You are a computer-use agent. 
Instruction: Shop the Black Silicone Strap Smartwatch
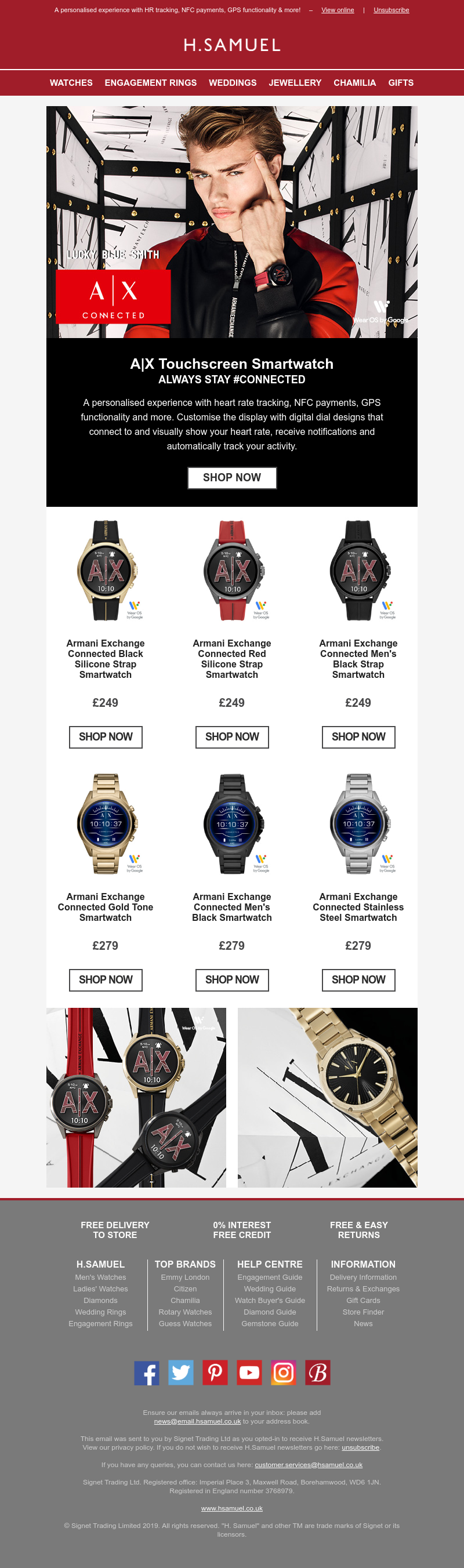pyautogui.click(x=106, y=736)
